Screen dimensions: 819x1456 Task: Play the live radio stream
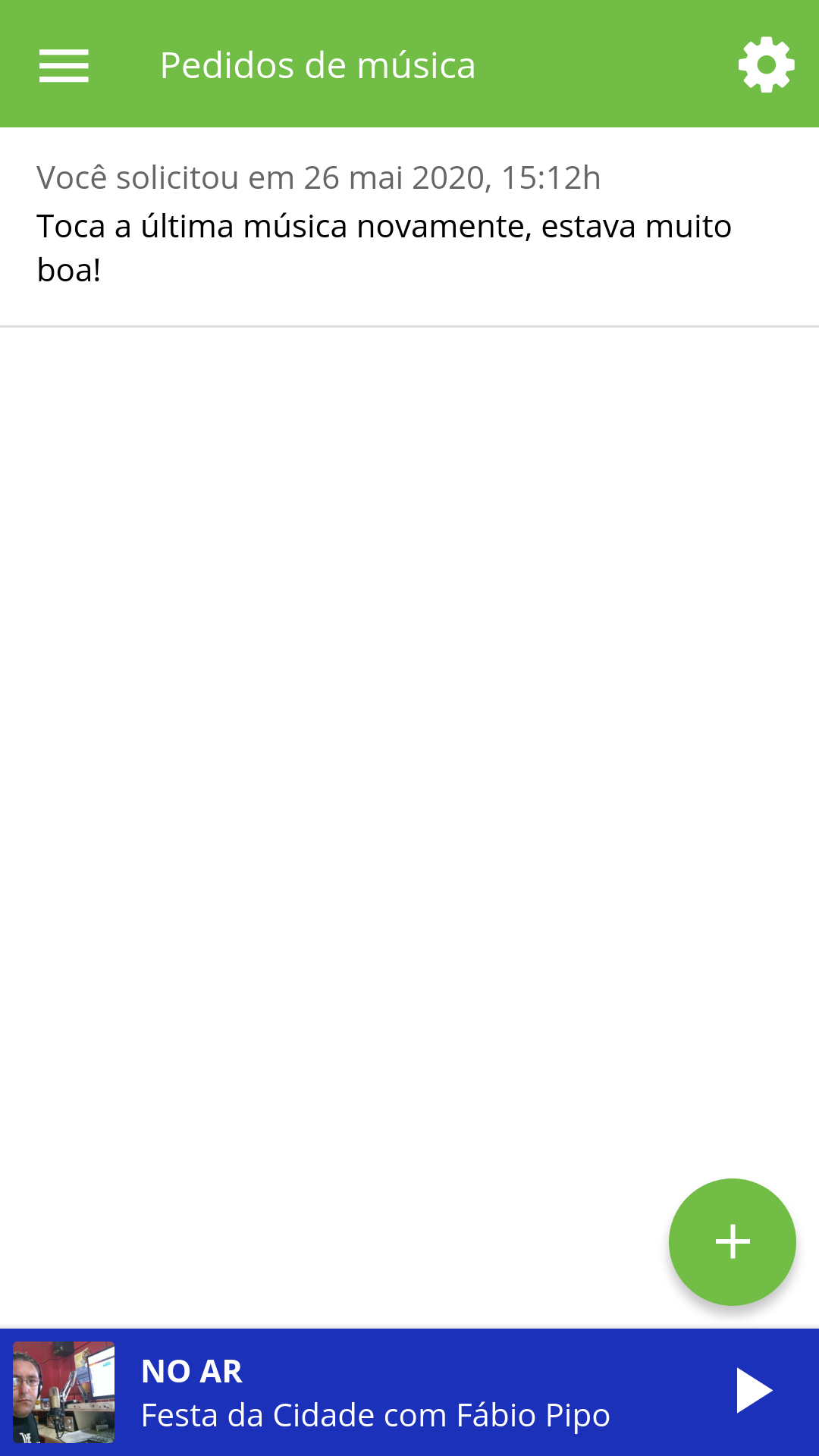click(x=753, y=1391)
